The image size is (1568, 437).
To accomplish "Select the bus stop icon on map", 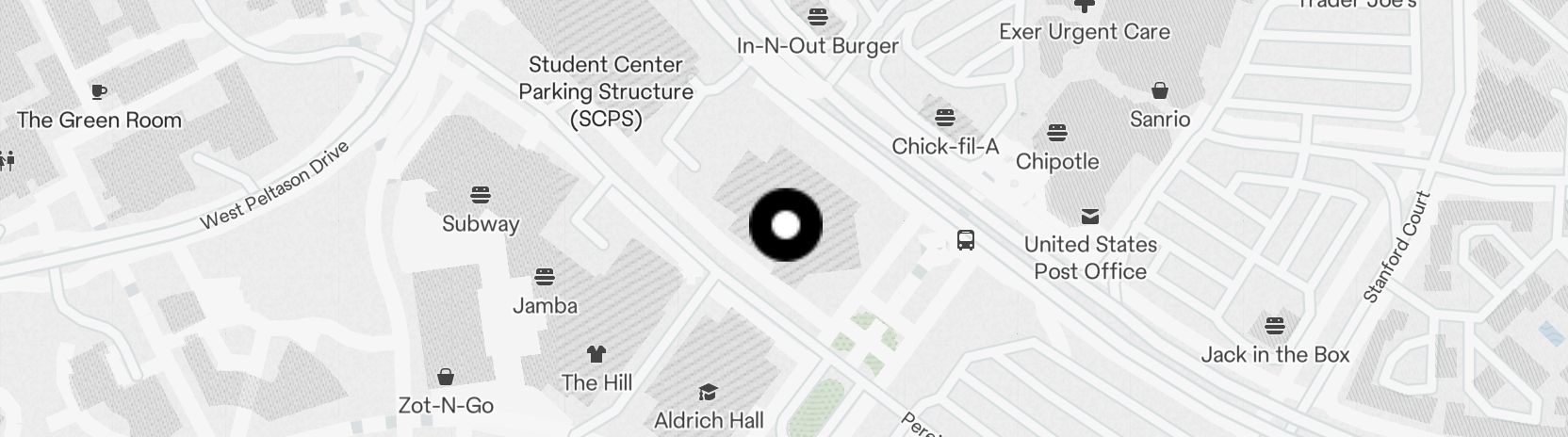I will (x=965, y=240).
